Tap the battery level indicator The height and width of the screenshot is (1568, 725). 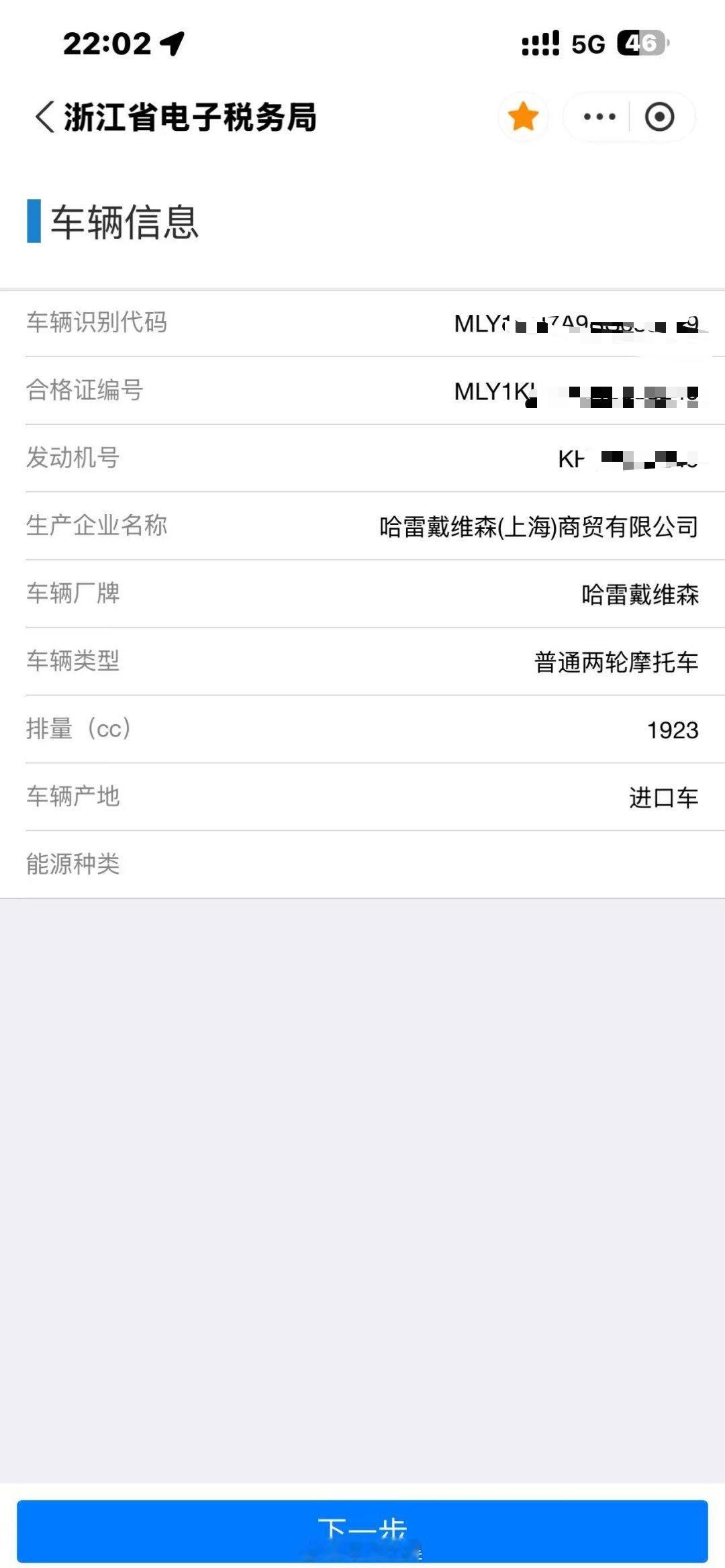[640, 43]
